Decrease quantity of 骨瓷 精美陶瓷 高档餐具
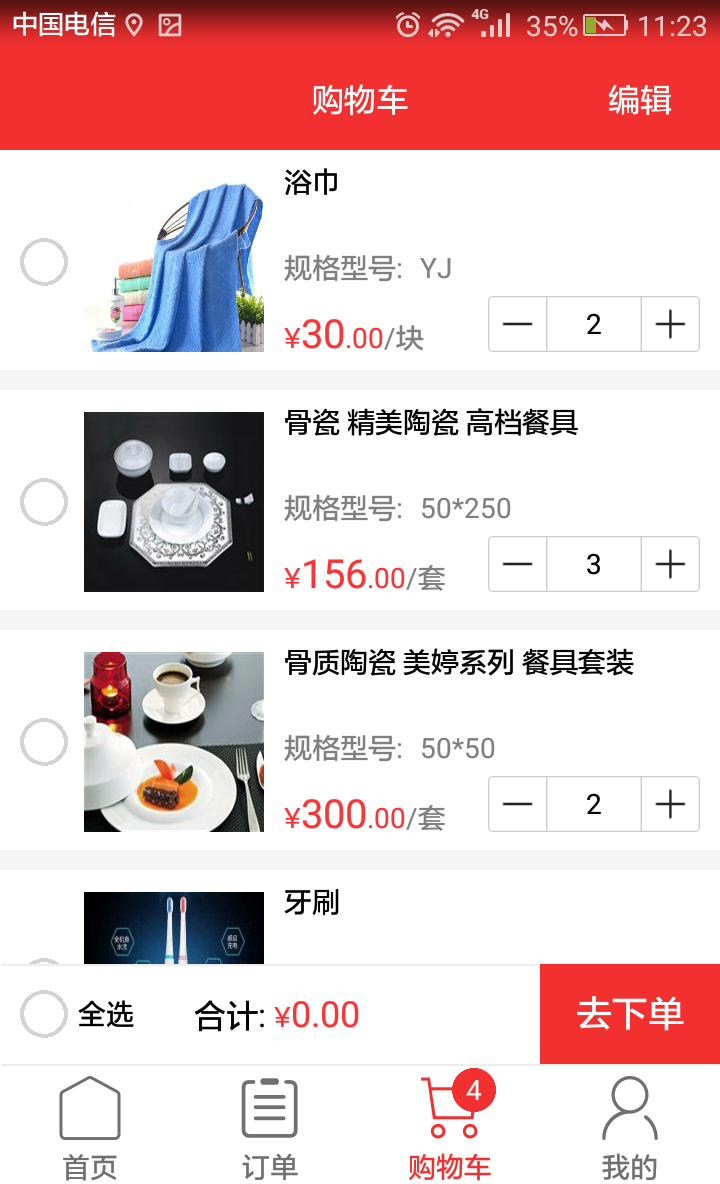This screenshot has width=720, height=1184. 518,564
